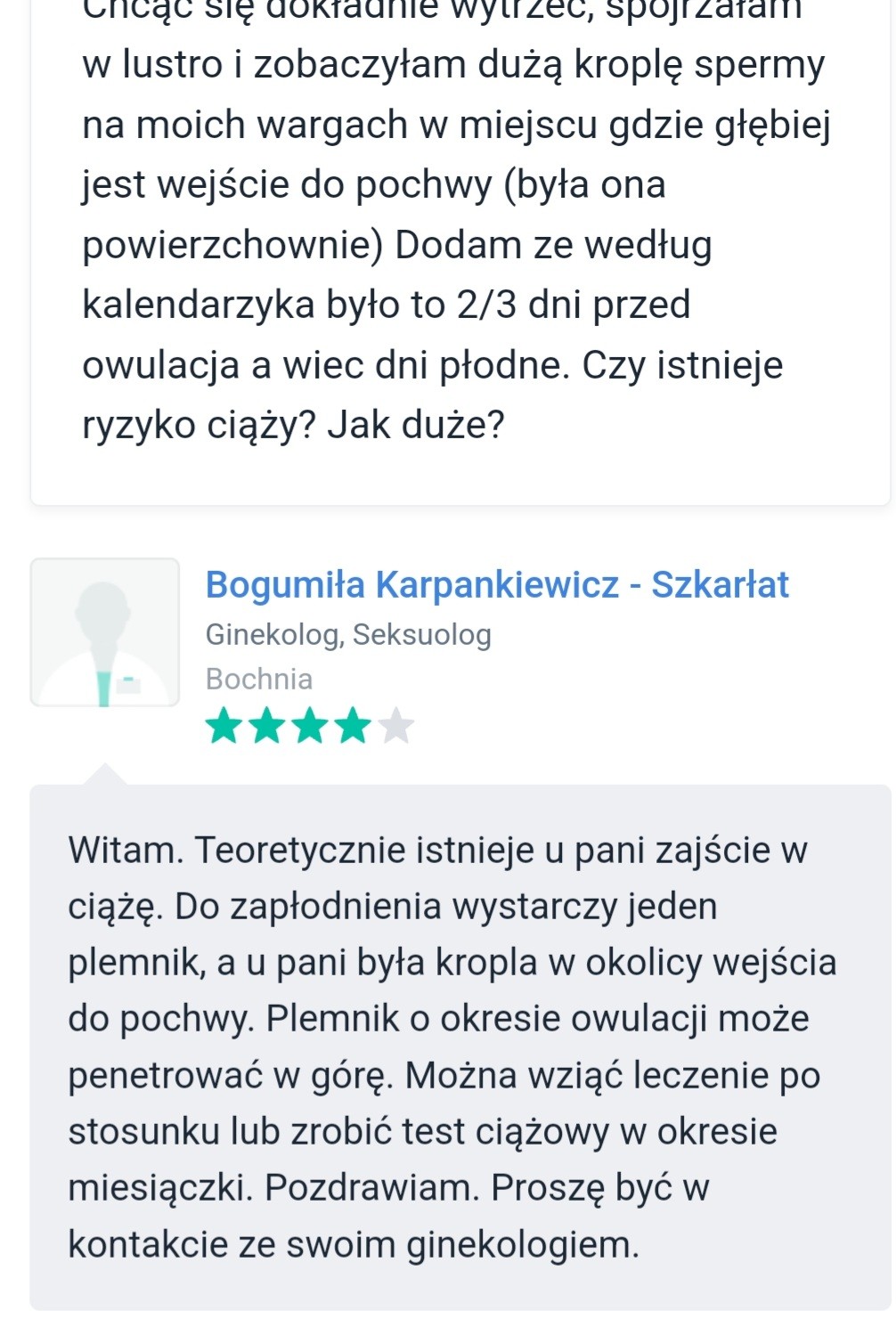Open Bogumiła Karpankiewicz - Szkarłat's profile link
This screenshot has width=896, height=1344.
tap(496, 585)
